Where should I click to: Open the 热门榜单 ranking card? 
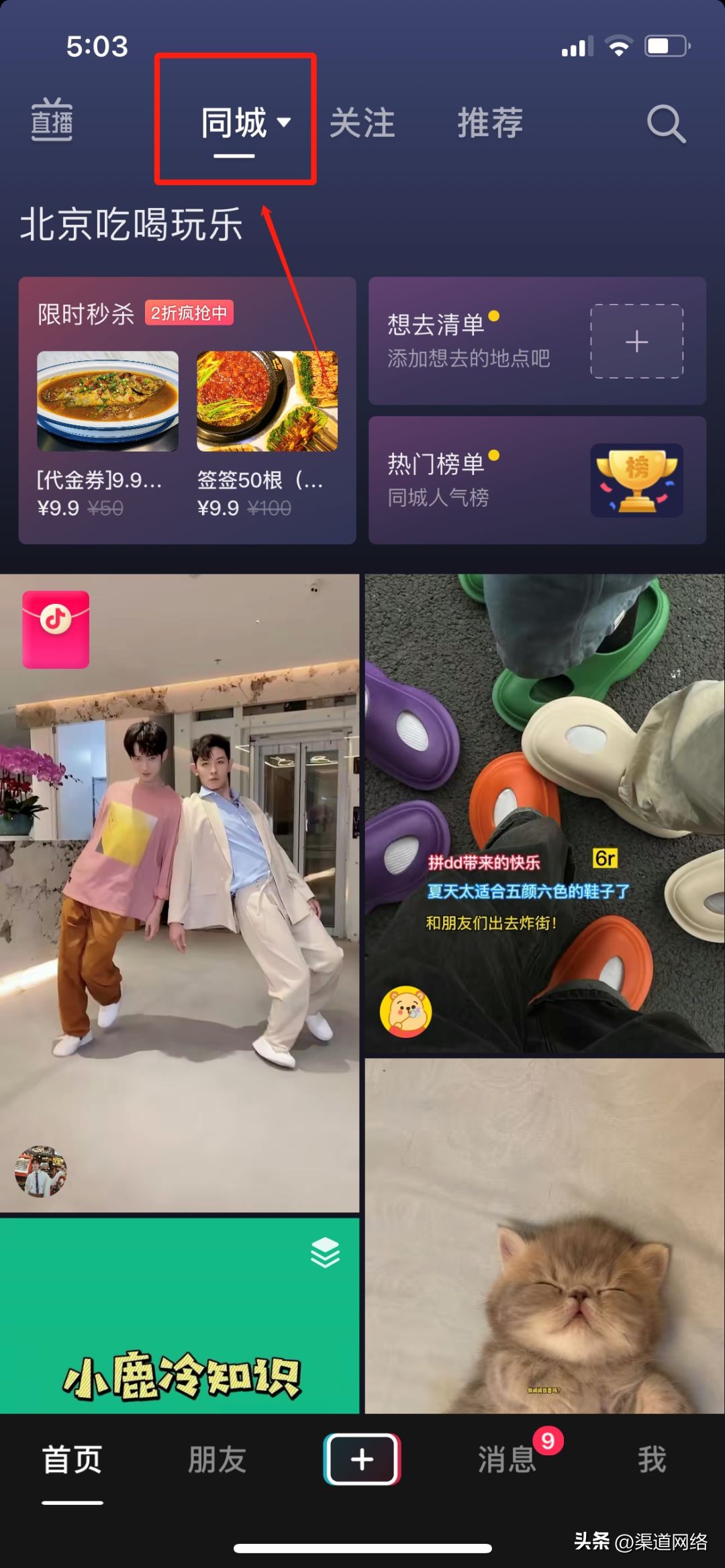(x=536, y=480)
